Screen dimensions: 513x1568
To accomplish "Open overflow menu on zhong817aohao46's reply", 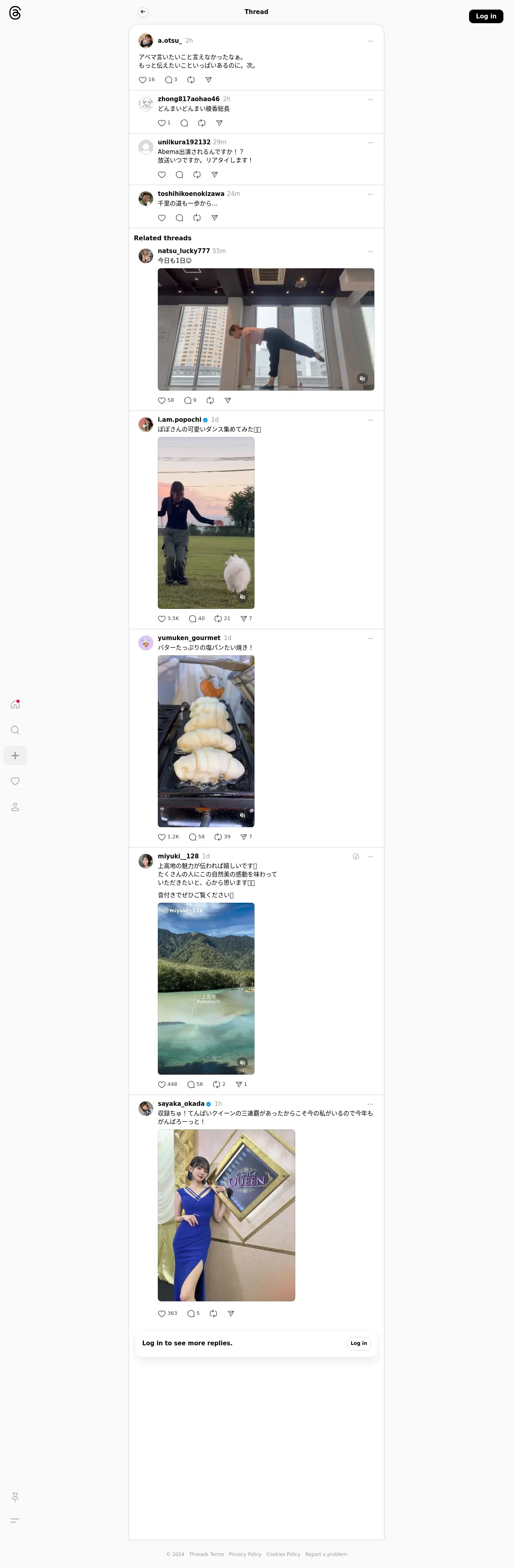I will point(370,99).
